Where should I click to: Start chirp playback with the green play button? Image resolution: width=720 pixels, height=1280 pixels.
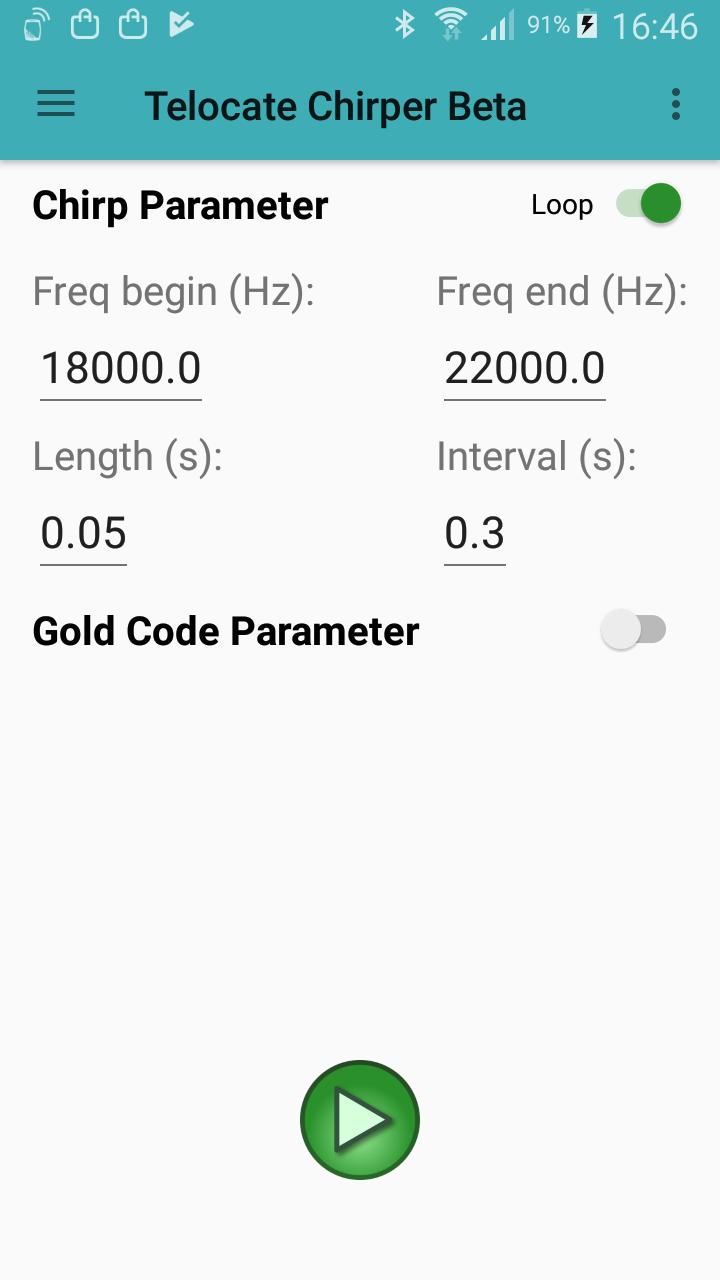click(x=360, y=1120)
